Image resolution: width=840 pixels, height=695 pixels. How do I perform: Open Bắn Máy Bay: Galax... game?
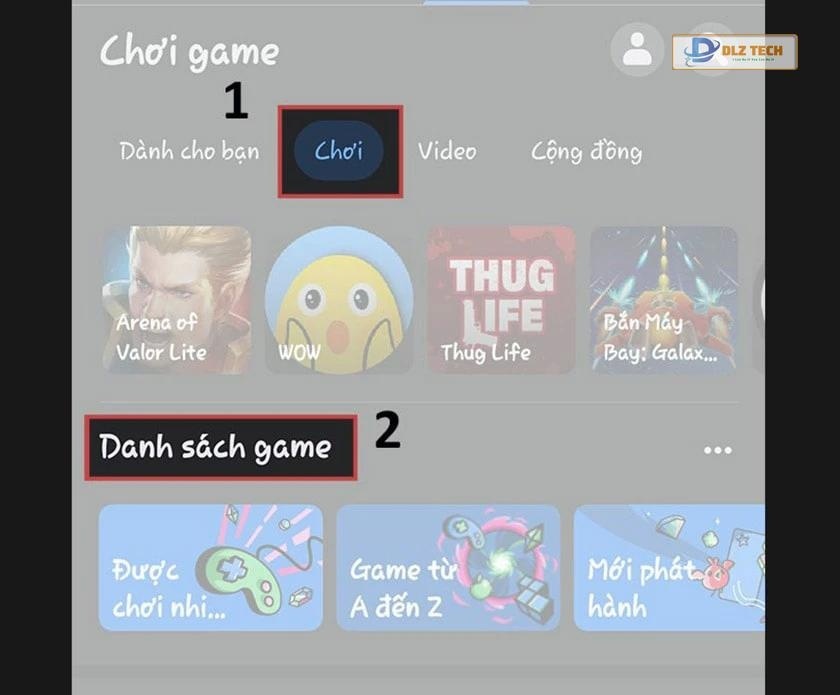[x=663, y=299]
